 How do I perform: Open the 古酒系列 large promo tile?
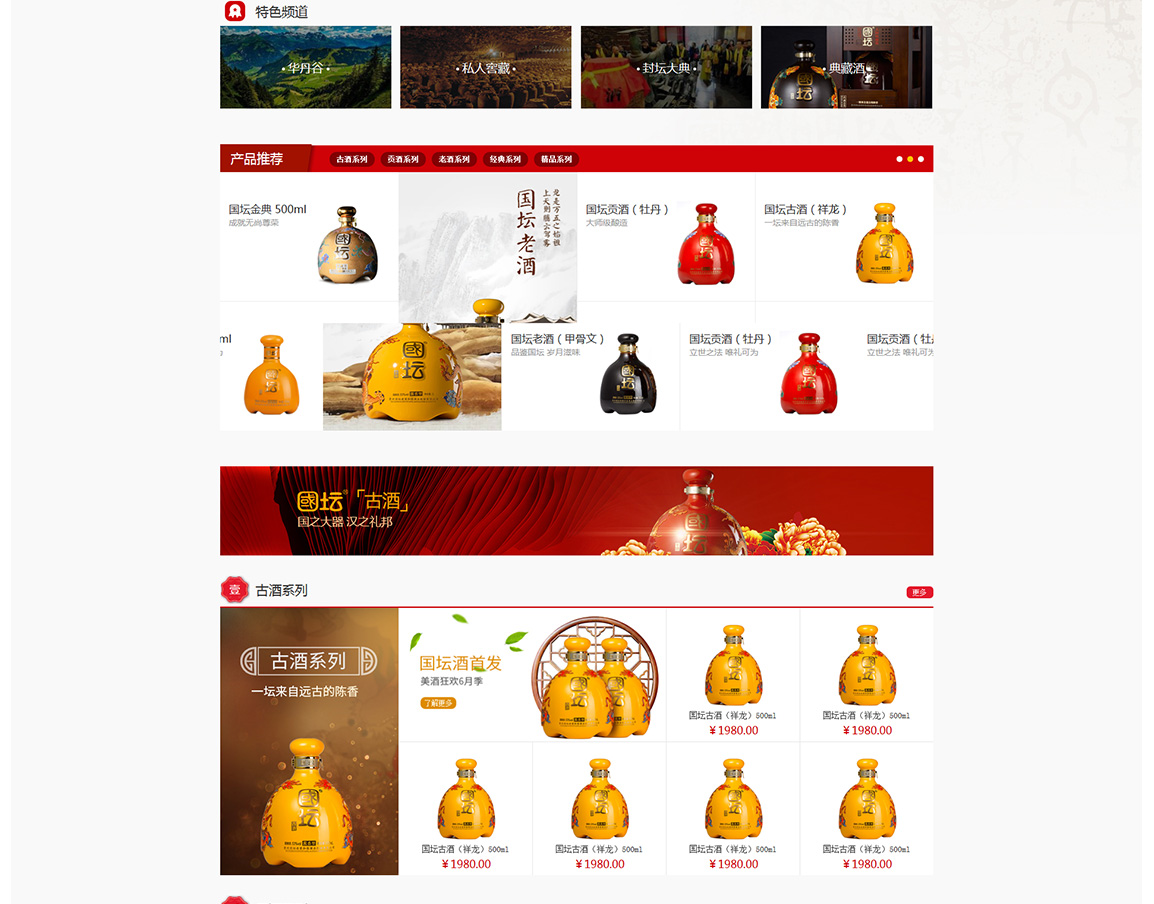pyautogui.click(x=309, y=741)
